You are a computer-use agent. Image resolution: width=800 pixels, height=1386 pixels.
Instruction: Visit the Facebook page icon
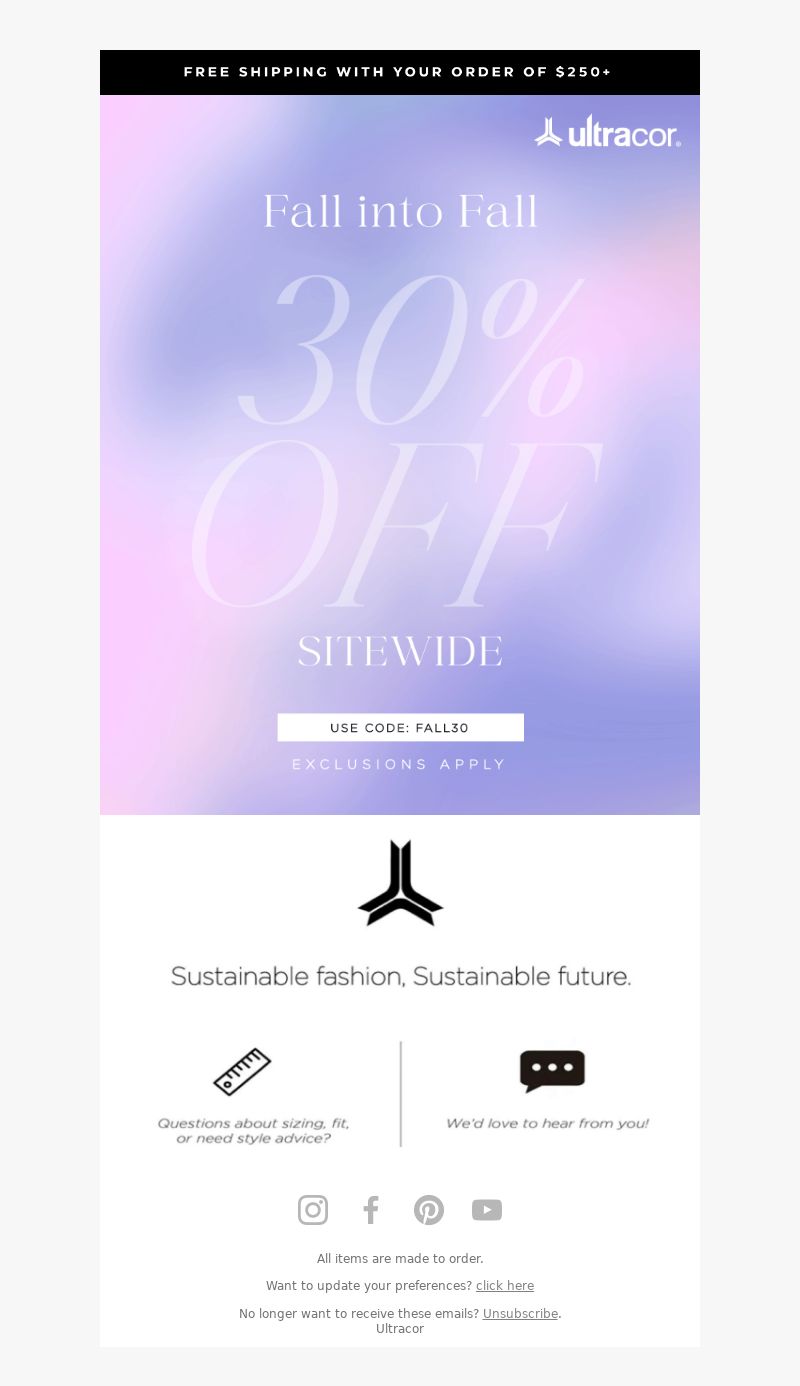tap(371, 1210)
